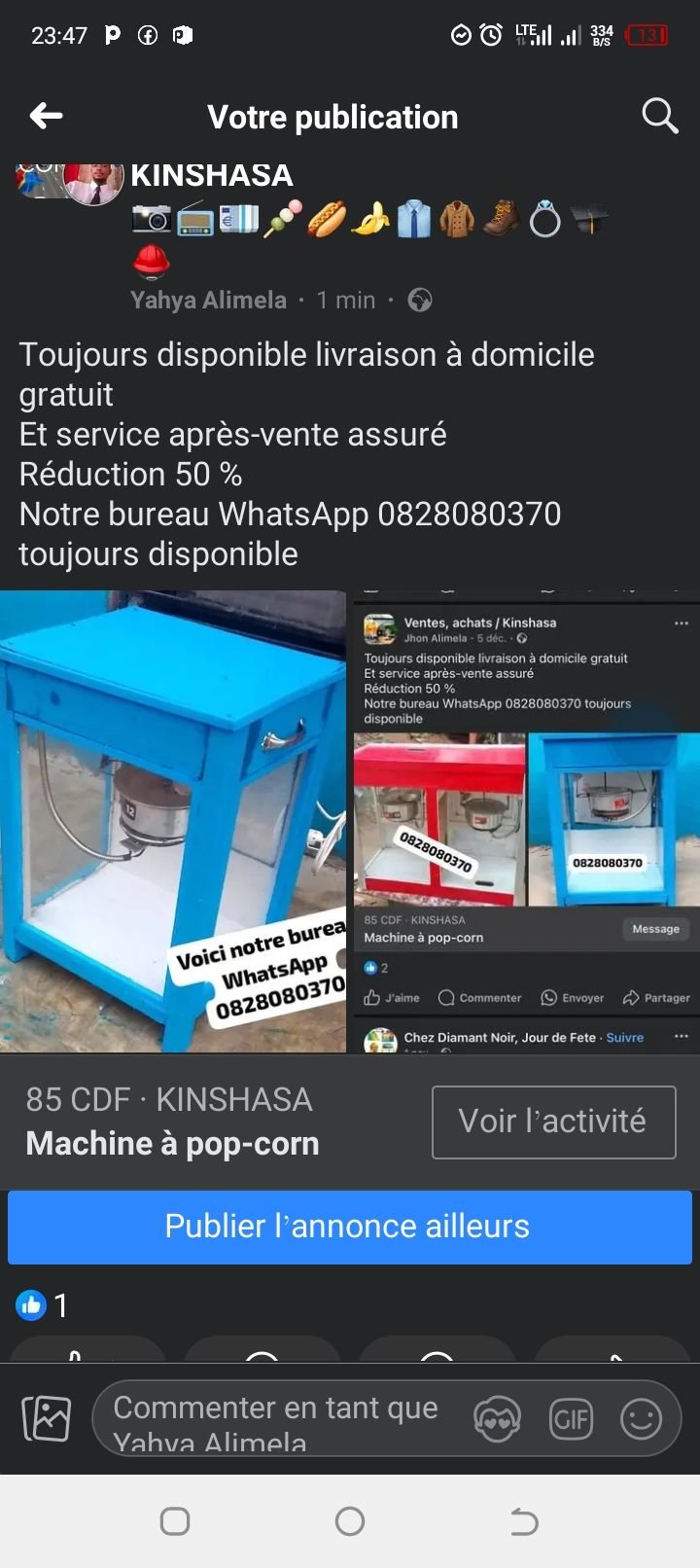Go back using the arrow in the header
The height and width of the screenshot is (1568, 700).
[x=45, y=116]
